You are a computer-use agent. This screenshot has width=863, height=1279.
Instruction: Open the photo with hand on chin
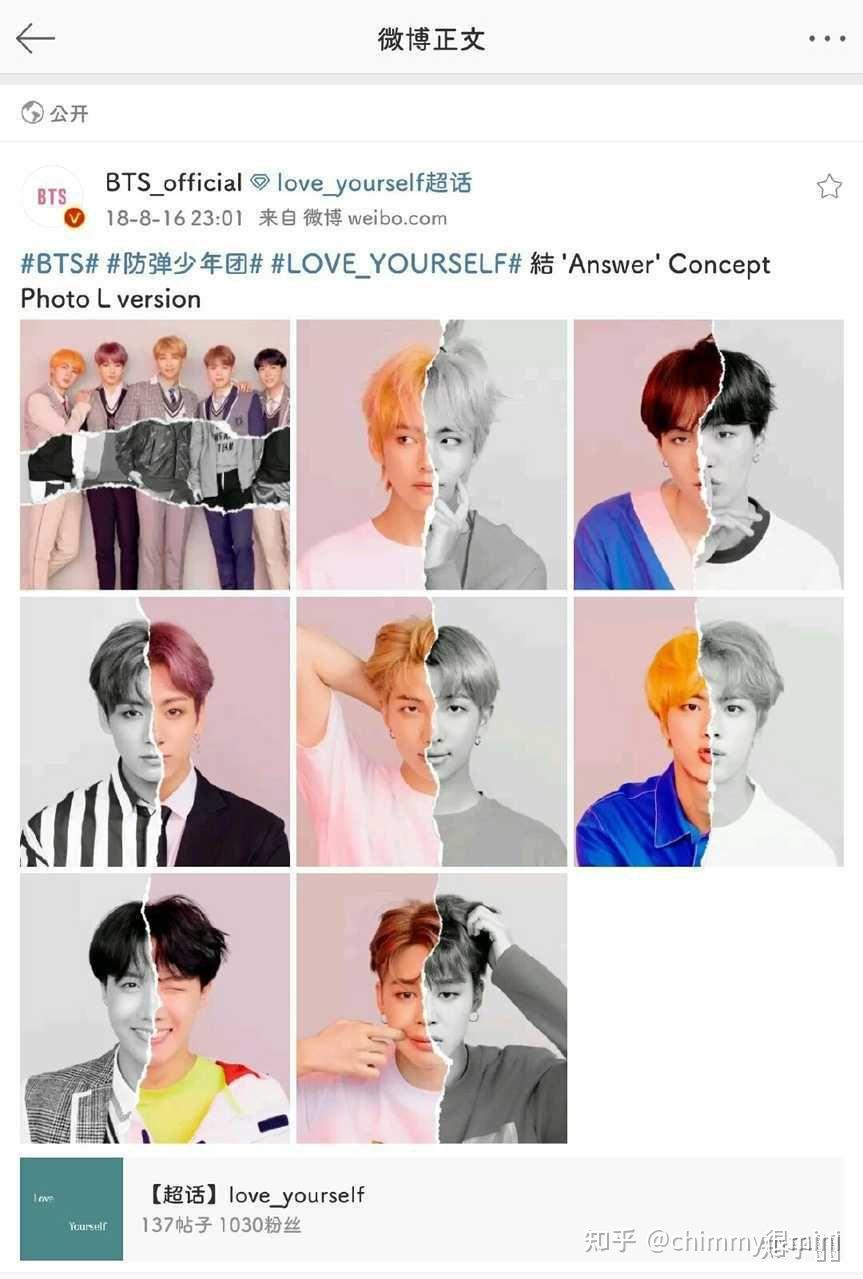(432, 455)
